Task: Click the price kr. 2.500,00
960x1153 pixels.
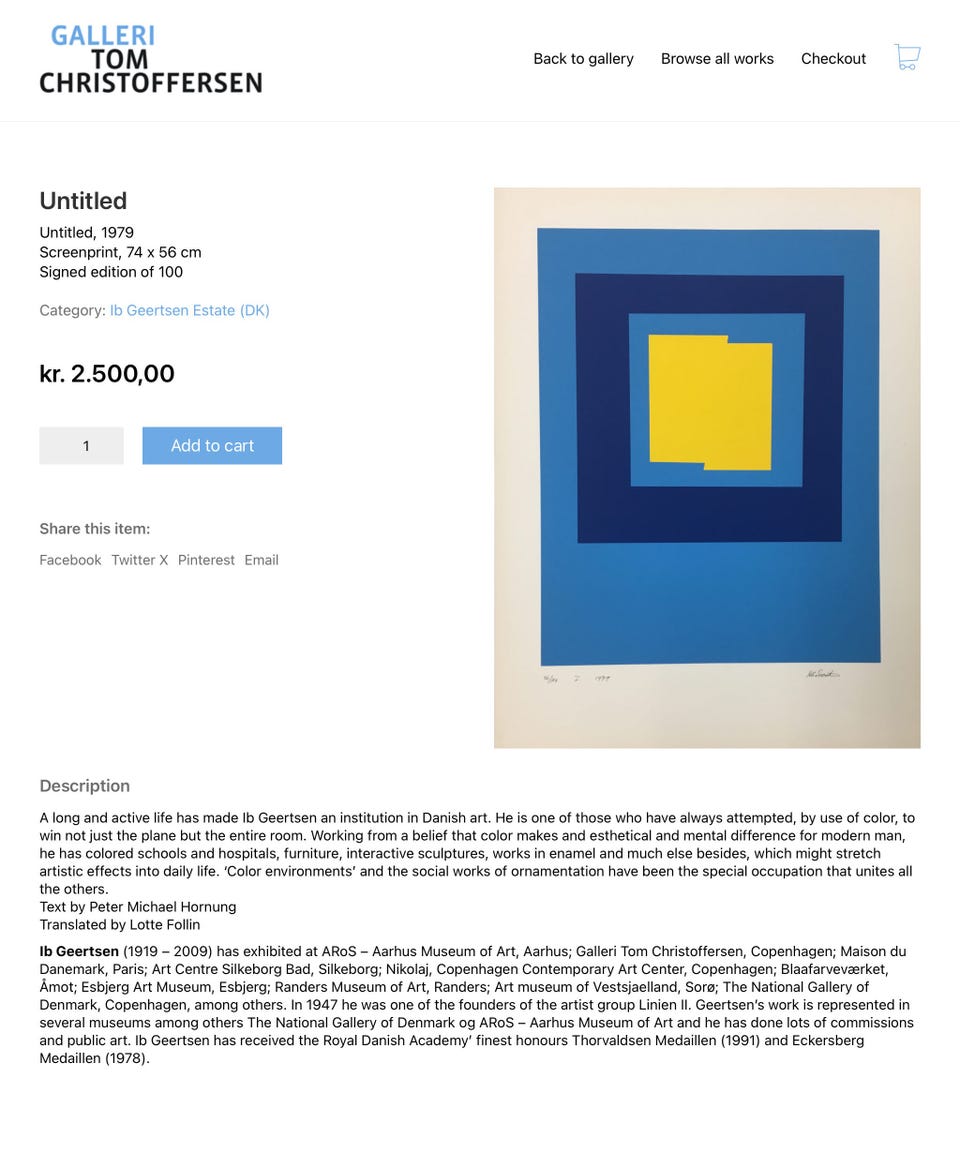Action: click(107, 373)
